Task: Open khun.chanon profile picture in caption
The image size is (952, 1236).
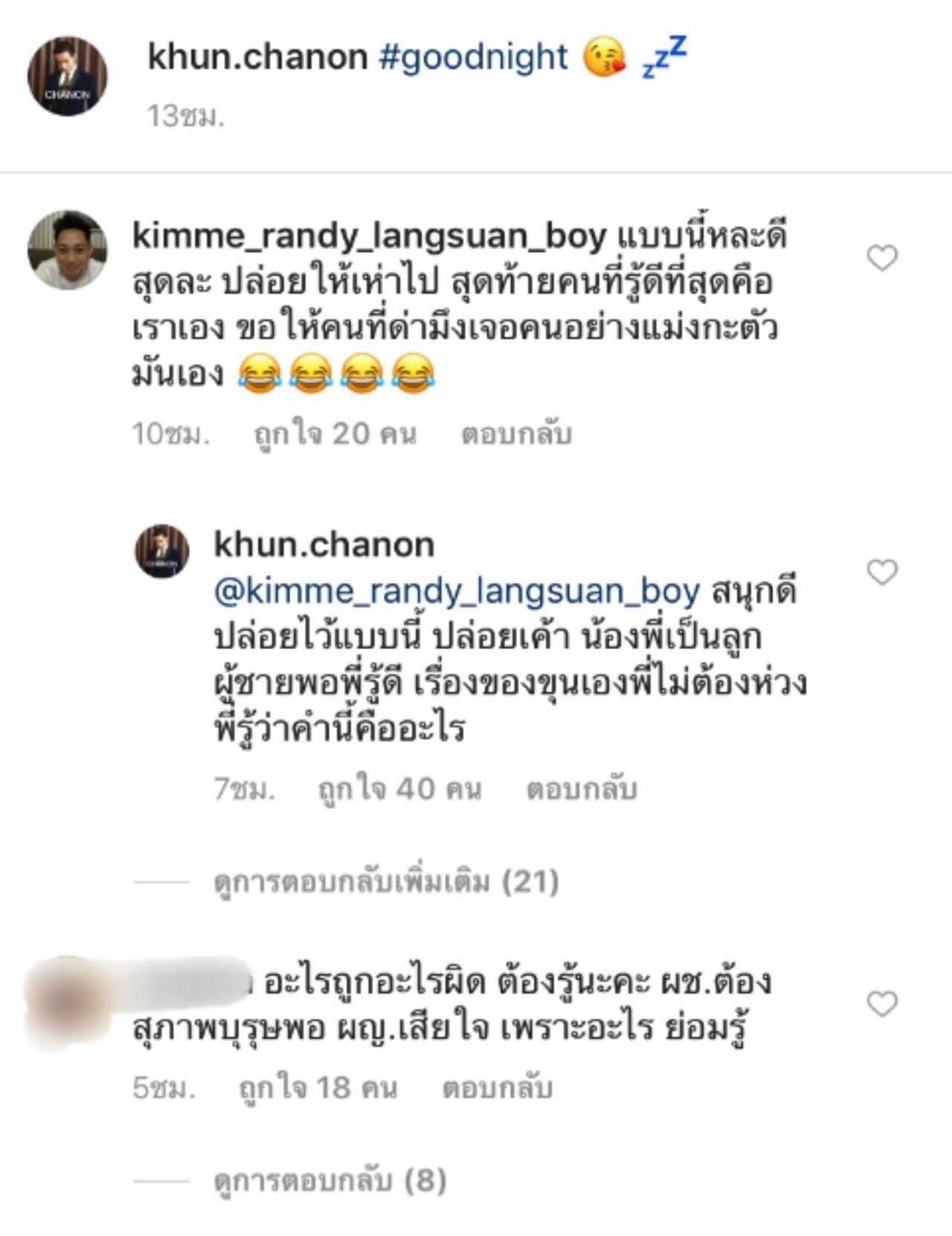Action: [x=67, y=77]
